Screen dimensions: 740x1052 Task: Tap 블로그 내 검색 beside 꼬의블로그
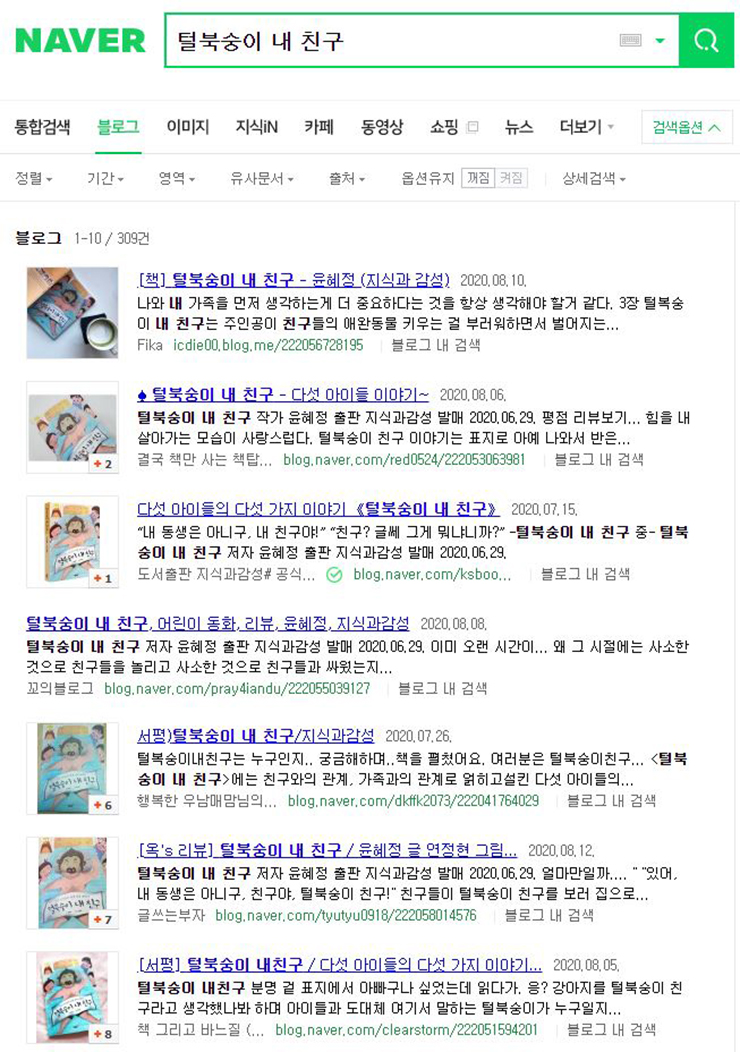(442, 689)
